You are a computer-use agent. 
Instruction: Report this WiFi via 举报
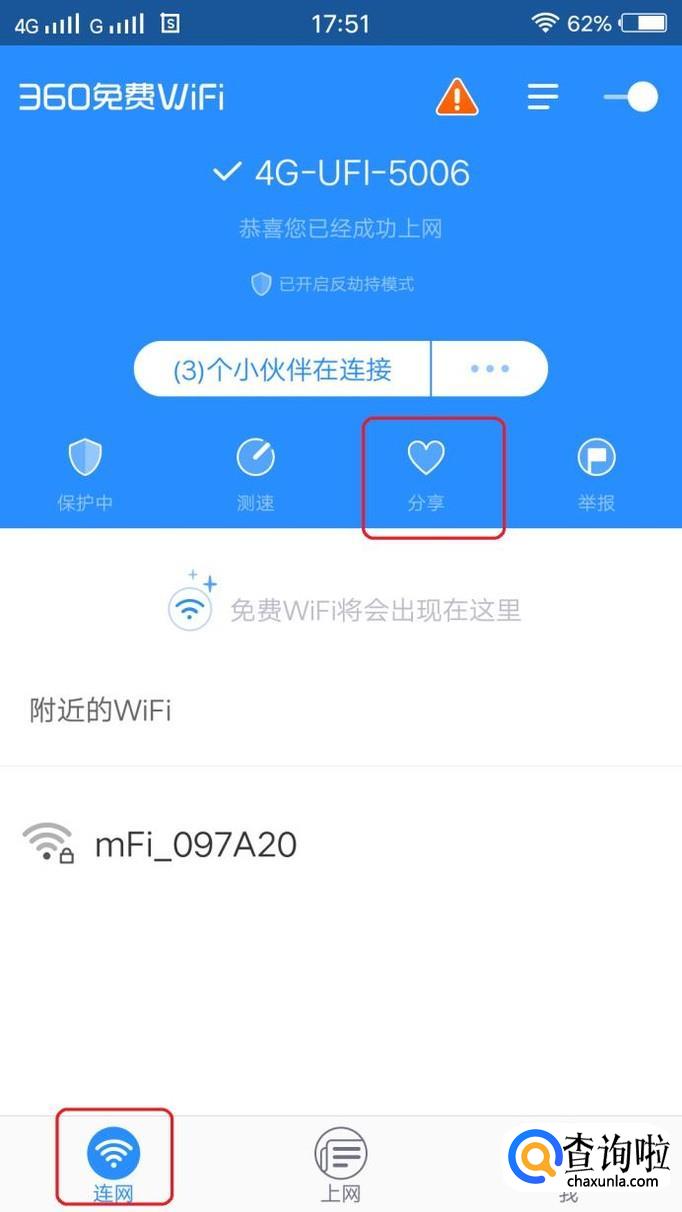click(596, 474)
